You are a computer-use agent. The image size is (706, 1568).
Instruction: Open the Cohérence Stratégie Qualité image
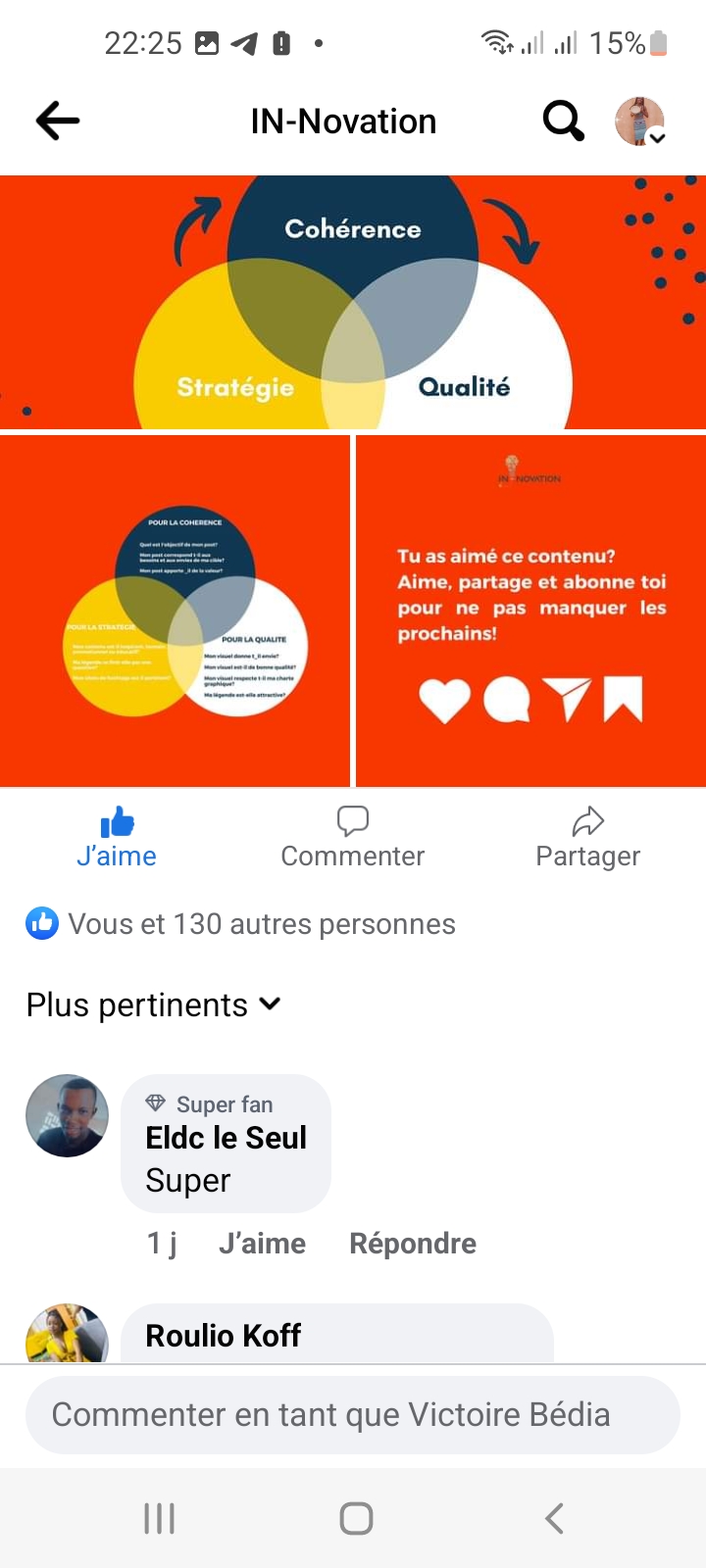tap(353, 302)
